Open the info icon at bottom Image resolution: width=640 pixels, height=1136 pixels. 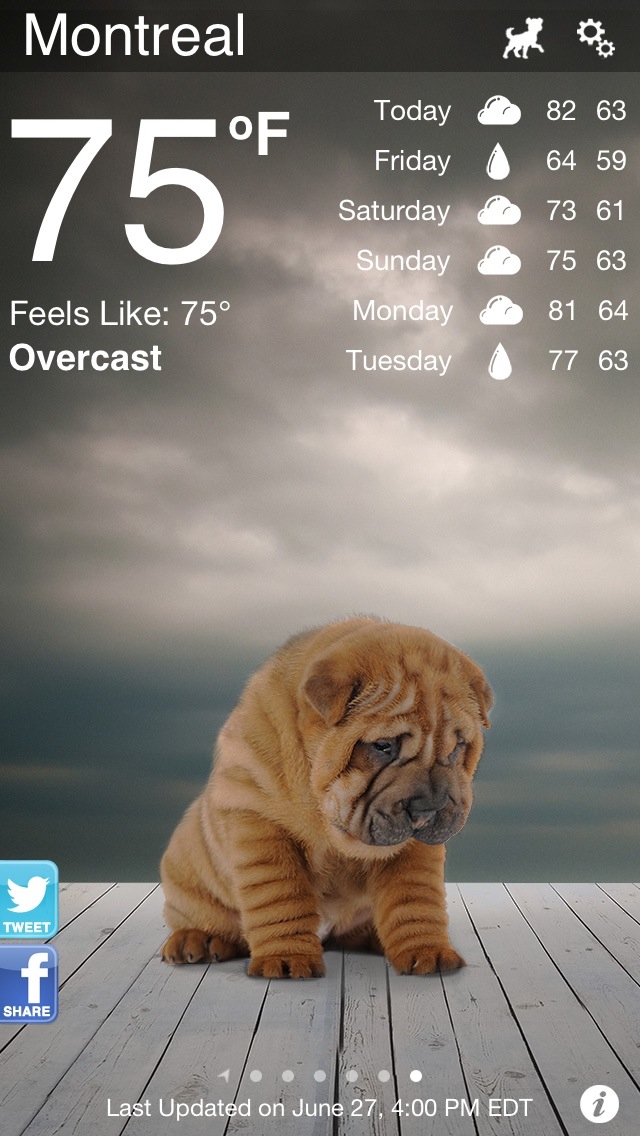pyautogui.click(x=598, y=1104)
